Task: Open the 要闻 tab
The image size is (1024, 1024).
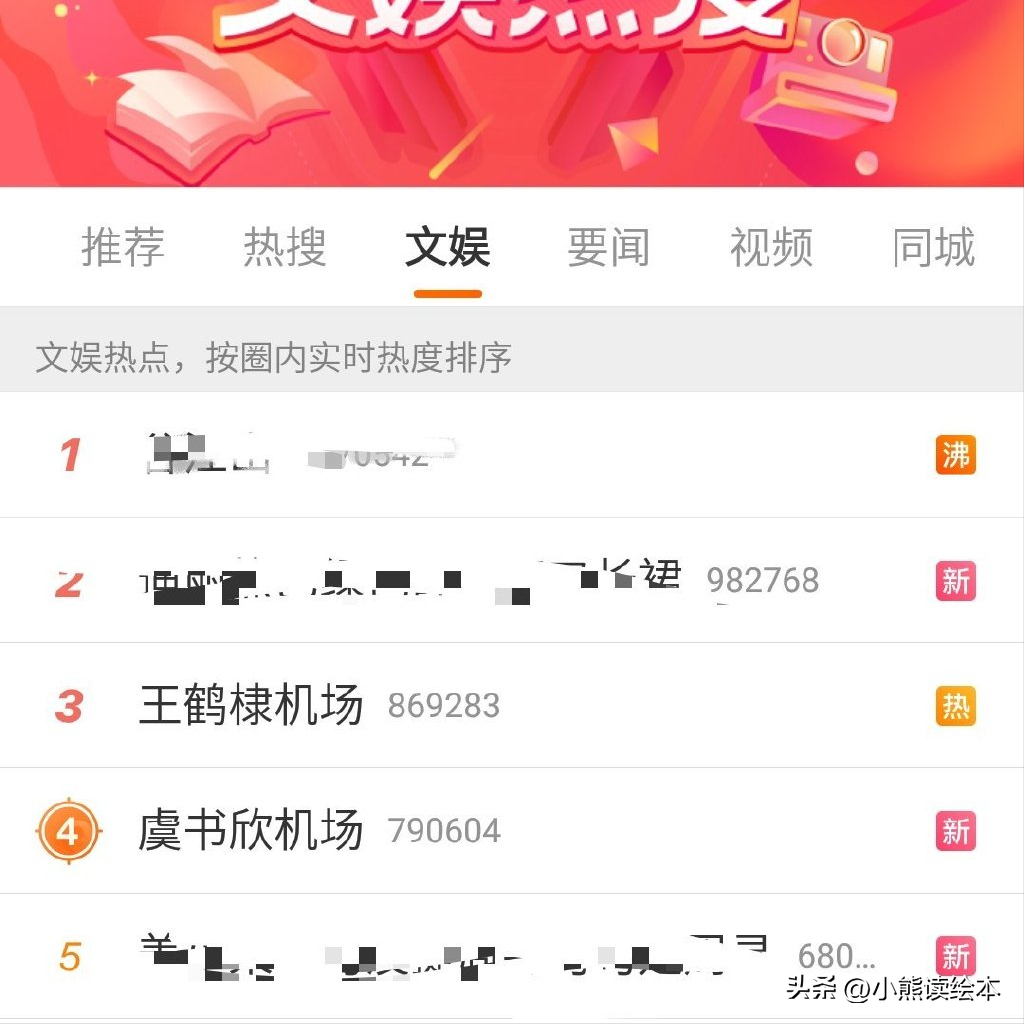Action: pyautogui.click(x=609, y=247)
